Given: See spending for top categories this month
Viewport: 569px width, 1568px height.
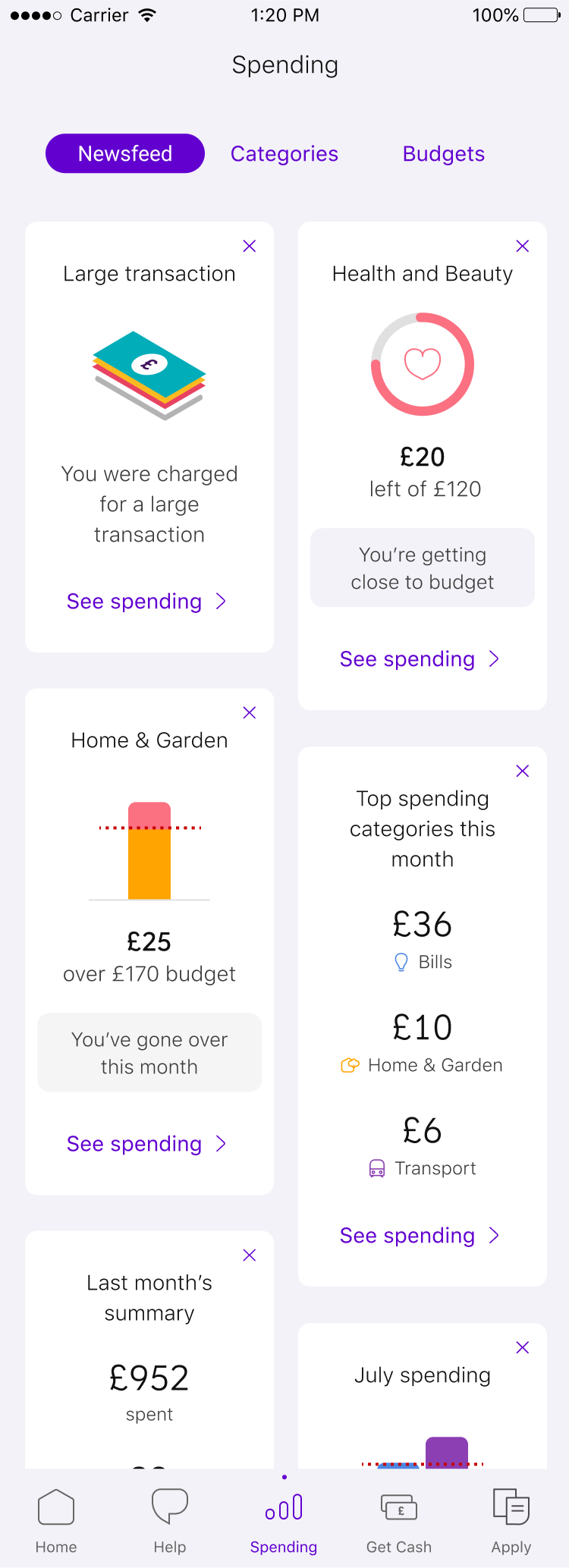Looking at the screenshot, I should click(x=420, y=1236).
